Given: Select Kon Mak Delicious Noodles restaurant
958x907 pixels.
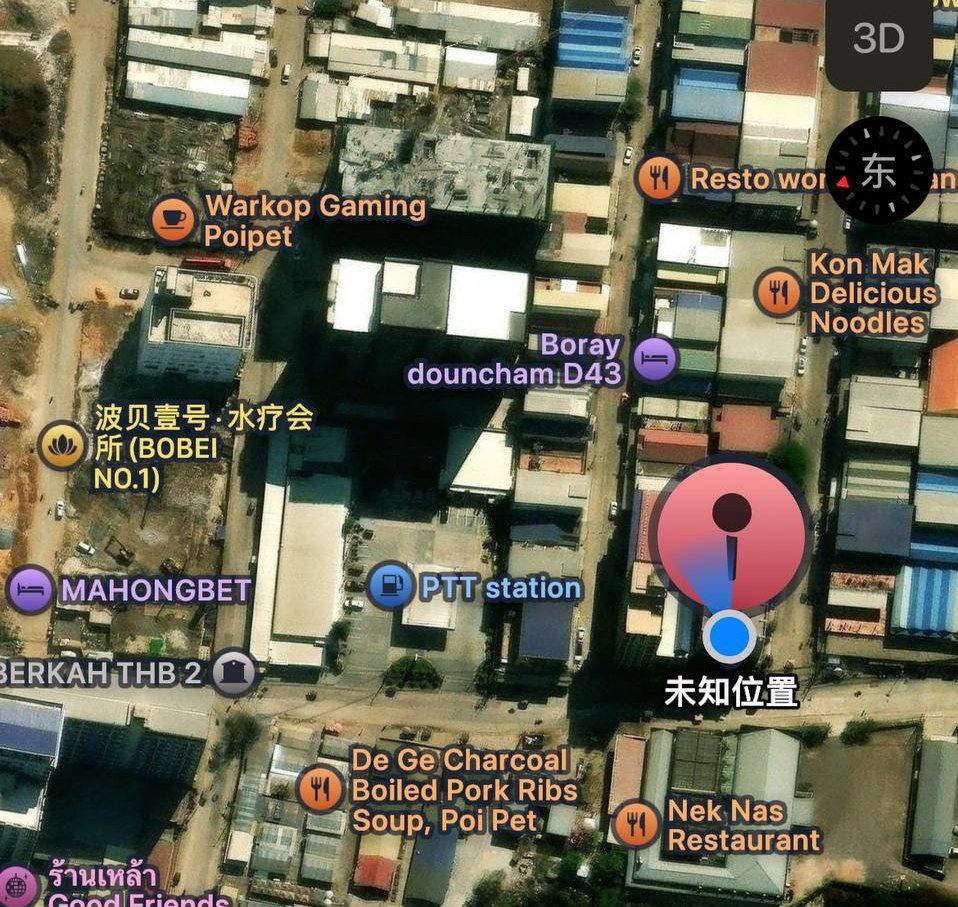Looking at the screenshot, I should coord(778,292).
